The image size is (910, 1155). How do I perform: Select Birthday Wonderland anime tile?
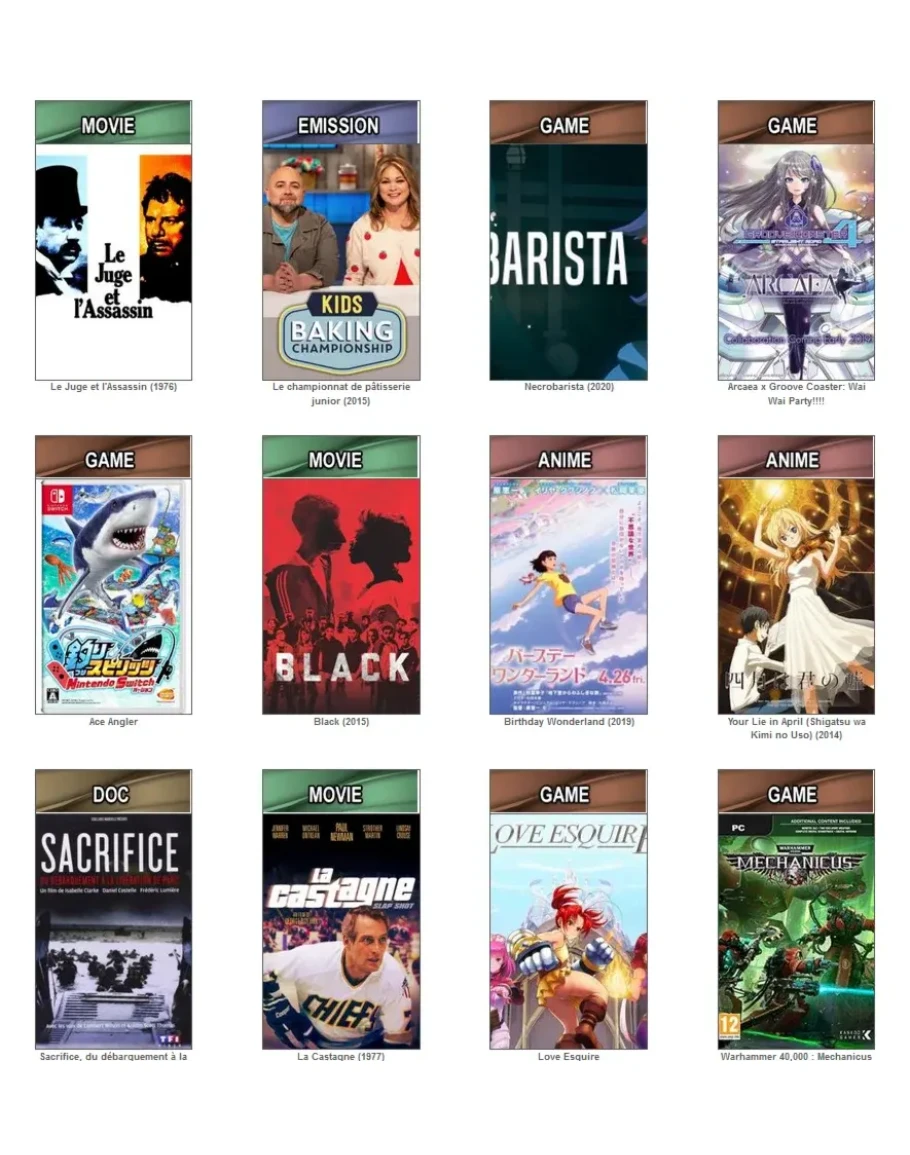point(568,595)
